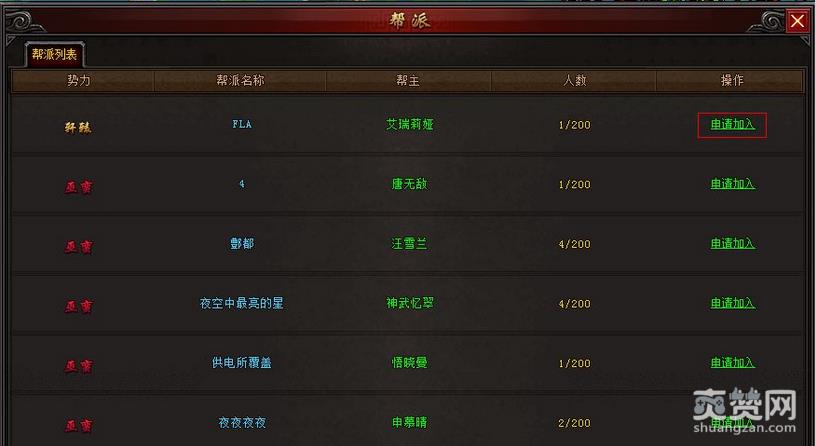Apply to join 夜空中最亮的星
This screenshot has height=446, width=815.
tap(732, 303)
